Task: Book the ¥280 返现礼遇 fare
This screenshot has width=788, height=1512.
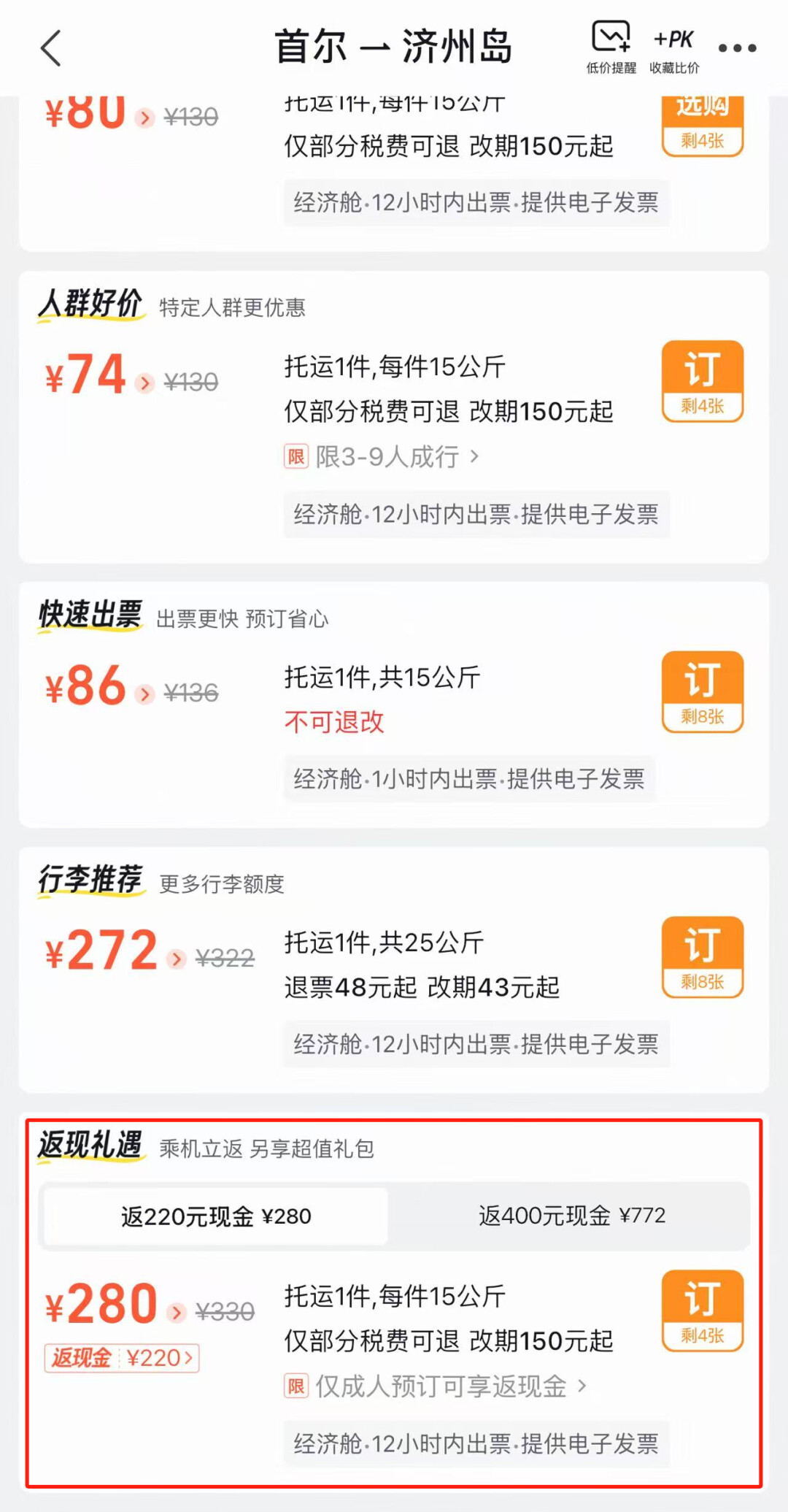Action: (702, 1310)
